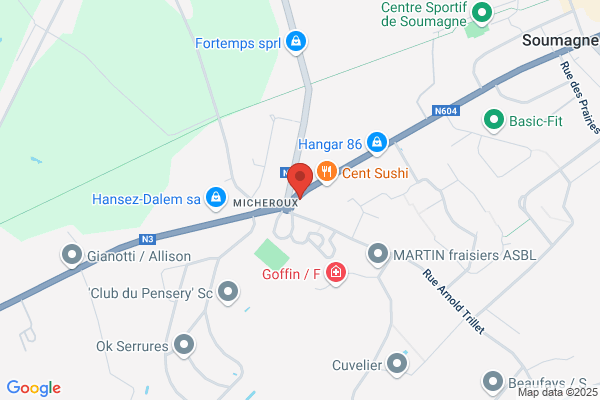This screenshot has width=600, height=400.
Task: Tap the Centre Sportif de Soumagne marker
Action: tap(482, 13)
